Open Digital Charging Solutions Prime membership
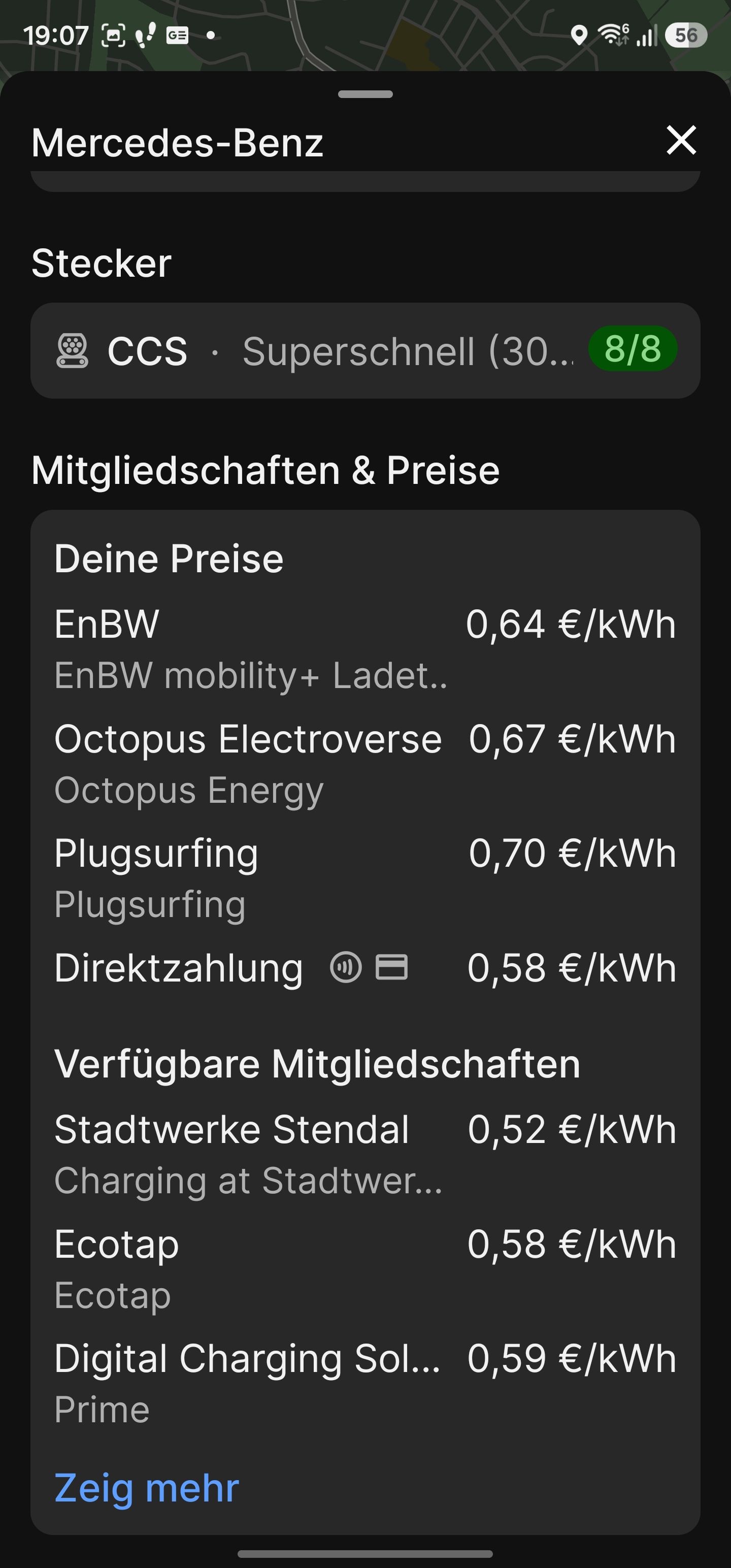731x1568 pixels. pyautogui.click(x=365, y=1384)
